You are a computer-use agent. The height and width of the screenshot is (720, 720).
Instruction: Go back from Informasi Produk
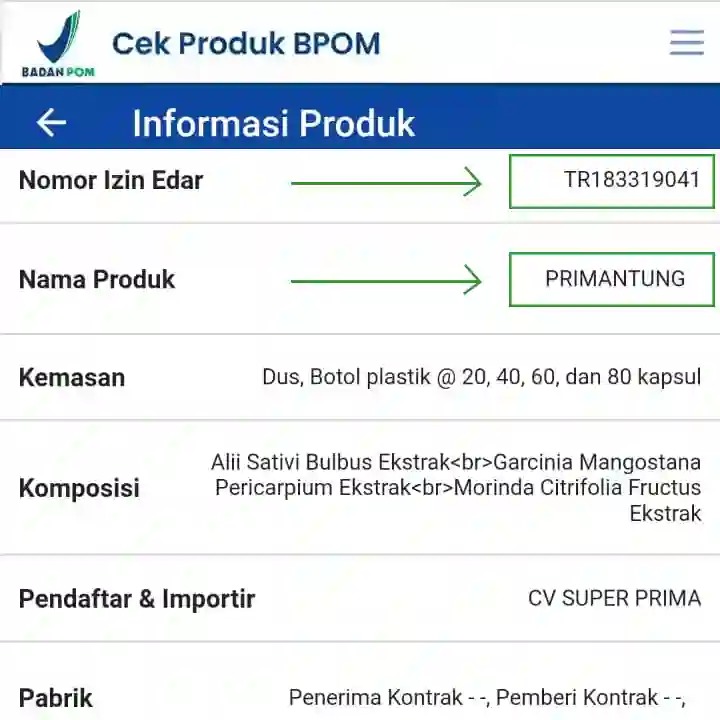pyautogui.click(x=51, y=123)
